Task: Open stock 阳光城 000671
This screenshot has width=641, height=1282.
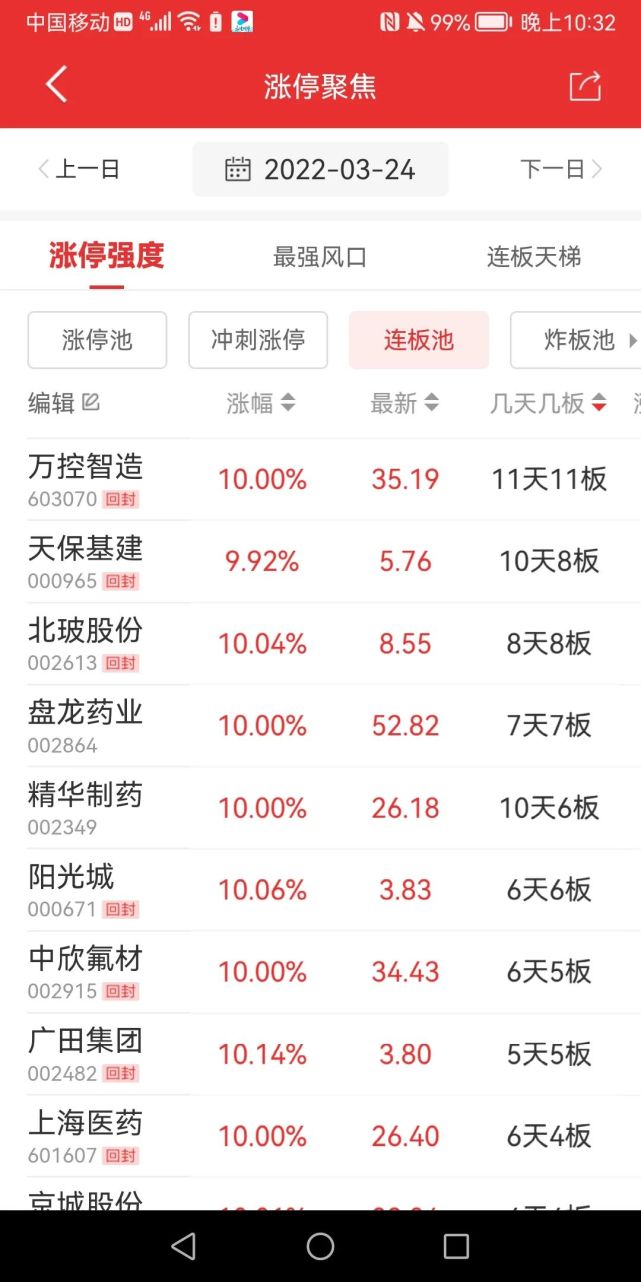Action: click(x=72, y=888)
